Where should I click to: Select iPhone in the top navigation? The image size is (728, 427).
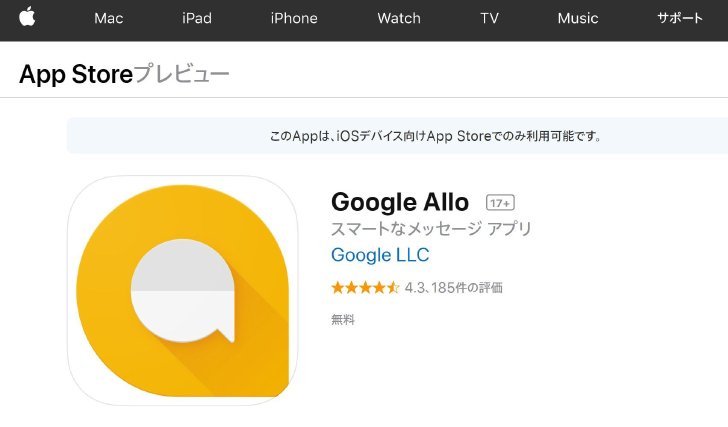(294, 19)
